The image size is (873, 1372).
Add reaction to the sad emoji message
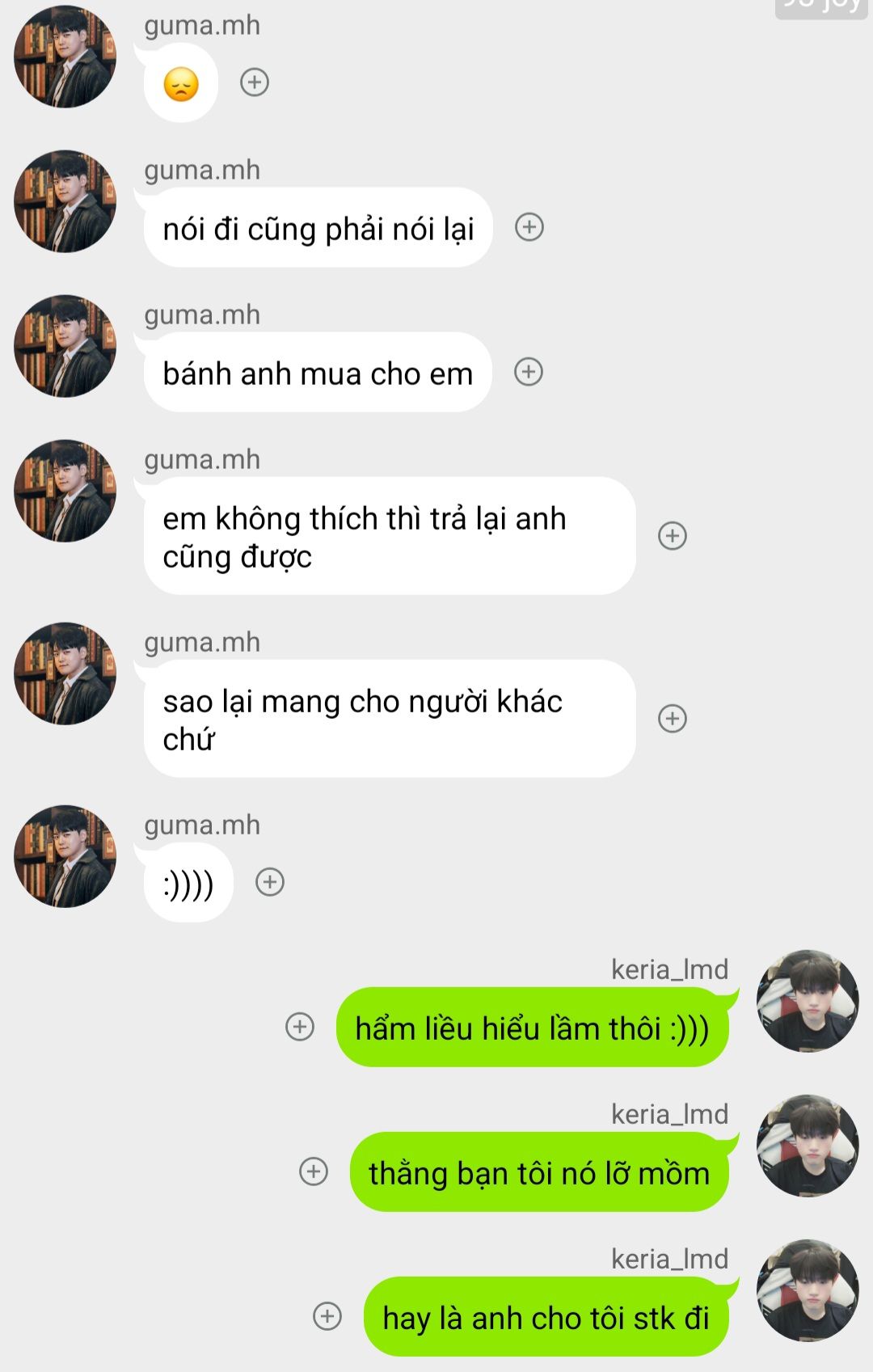tap(255, 82)
